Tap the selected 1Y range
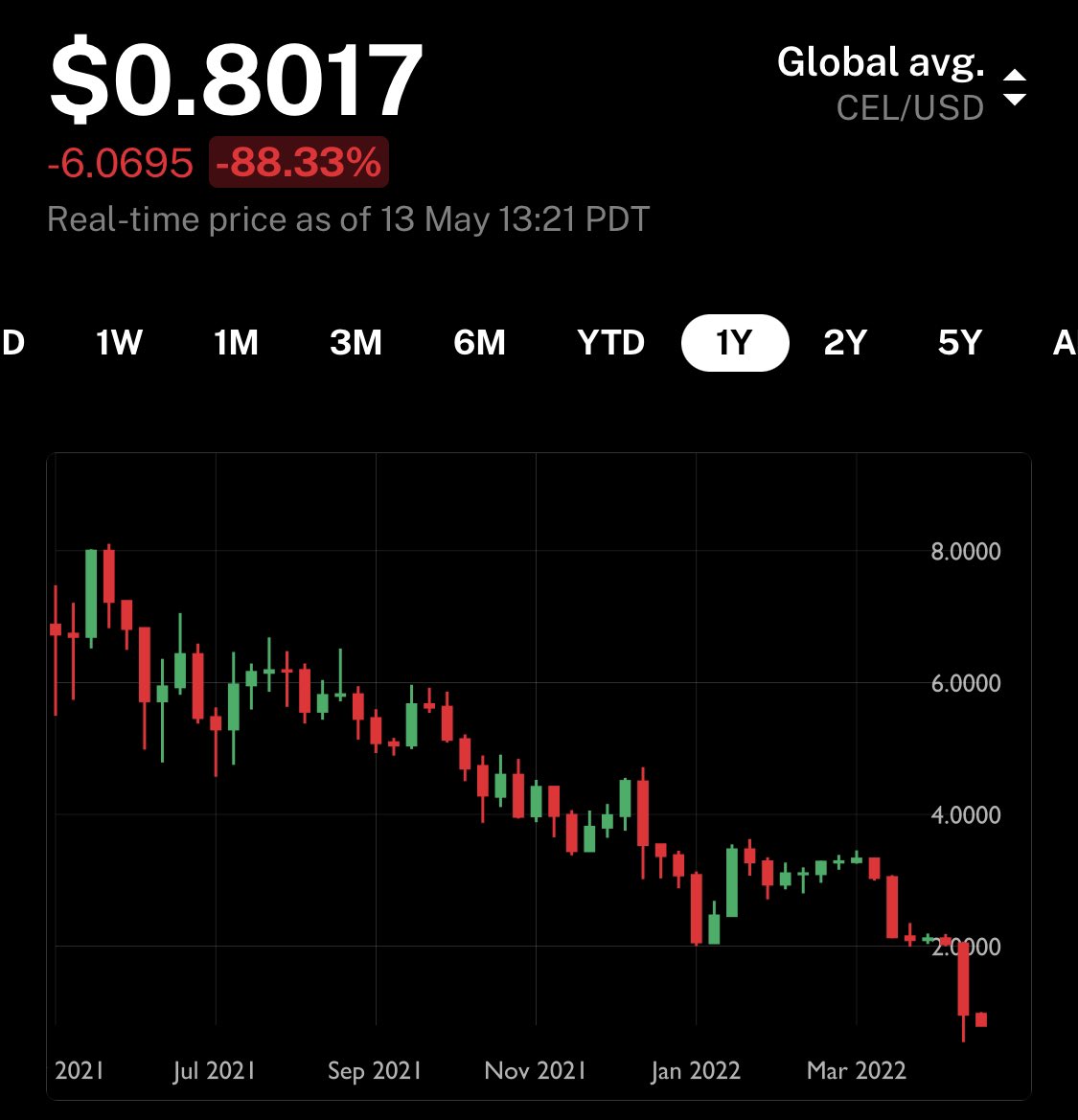 coord(735,343)
